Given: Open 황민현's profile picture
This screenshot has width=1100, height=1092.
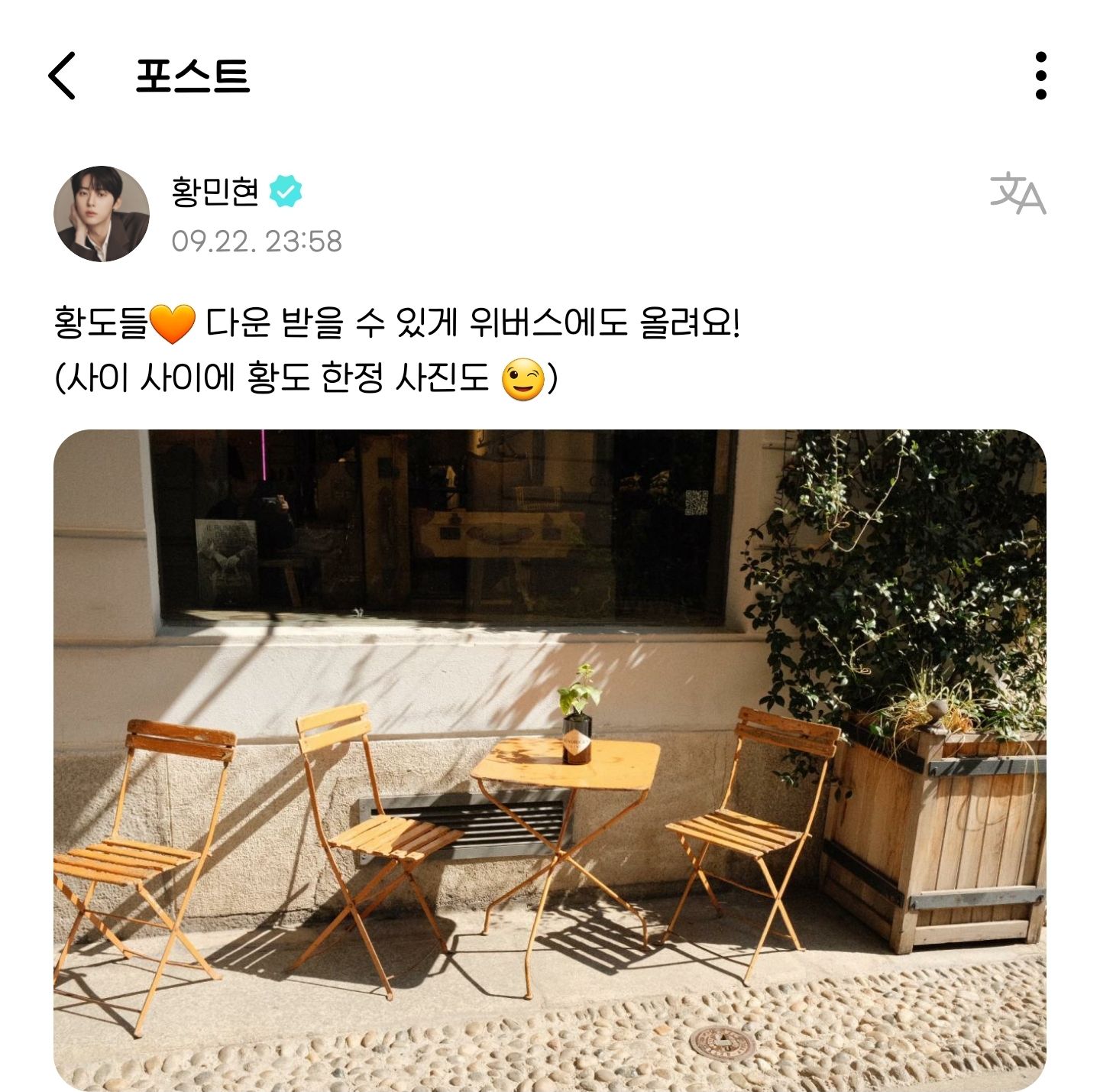Looking at the screenshot, I should [x=102, y=214].
